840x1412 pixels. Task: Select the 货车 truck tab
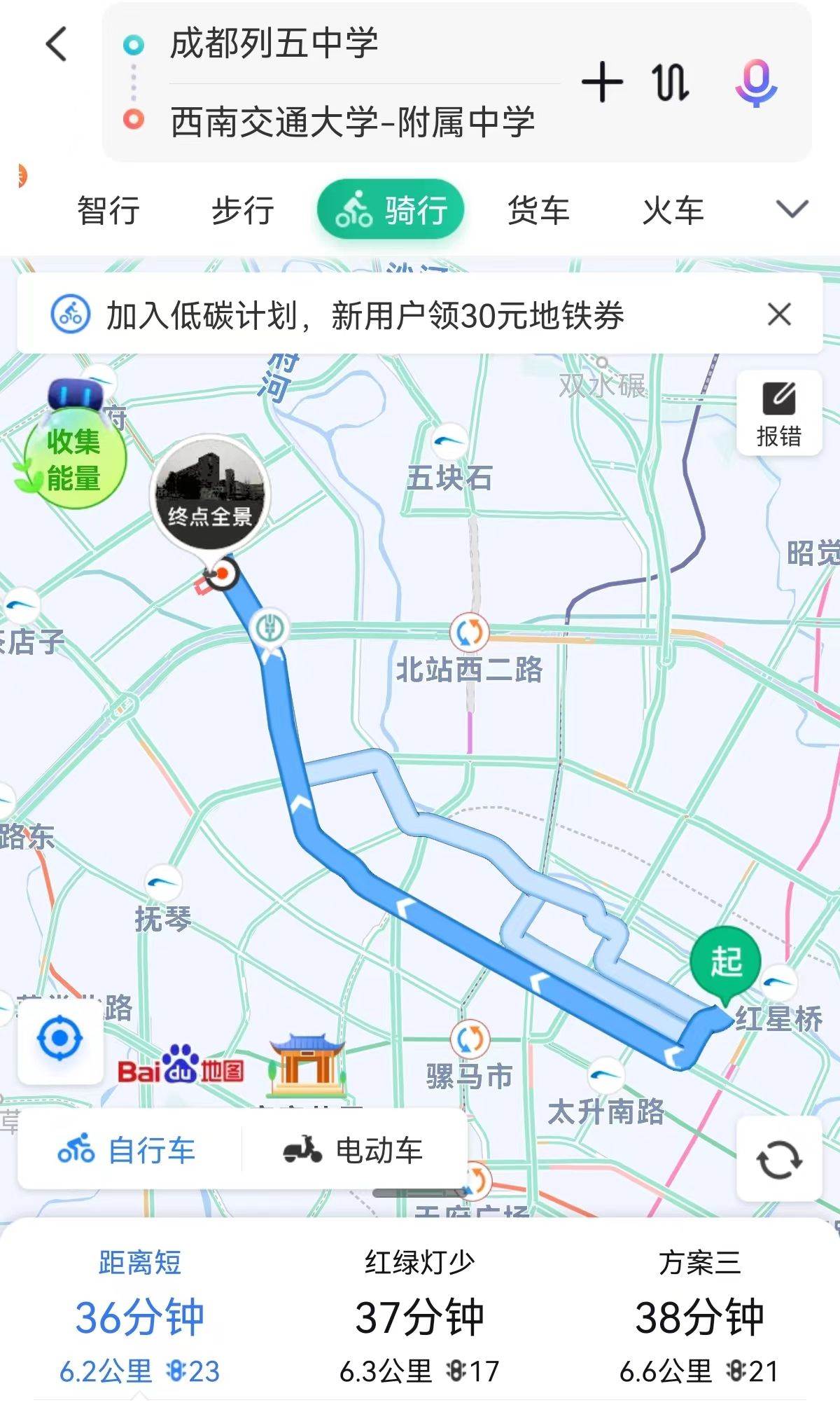pos(538,210)
